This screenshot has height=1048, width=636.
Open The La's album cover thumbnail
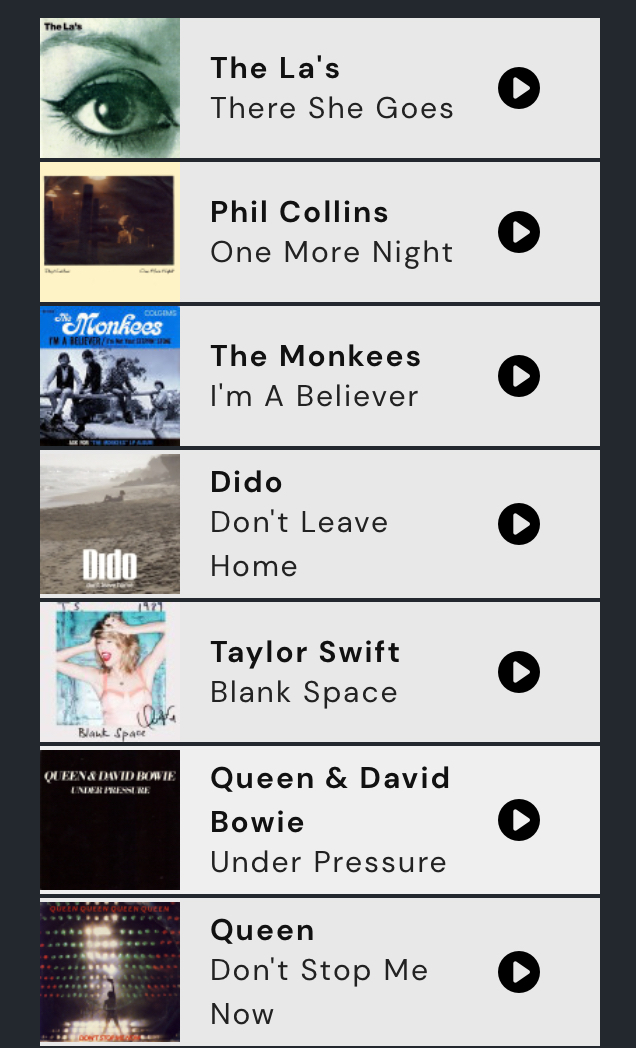[x=110, y=88]
